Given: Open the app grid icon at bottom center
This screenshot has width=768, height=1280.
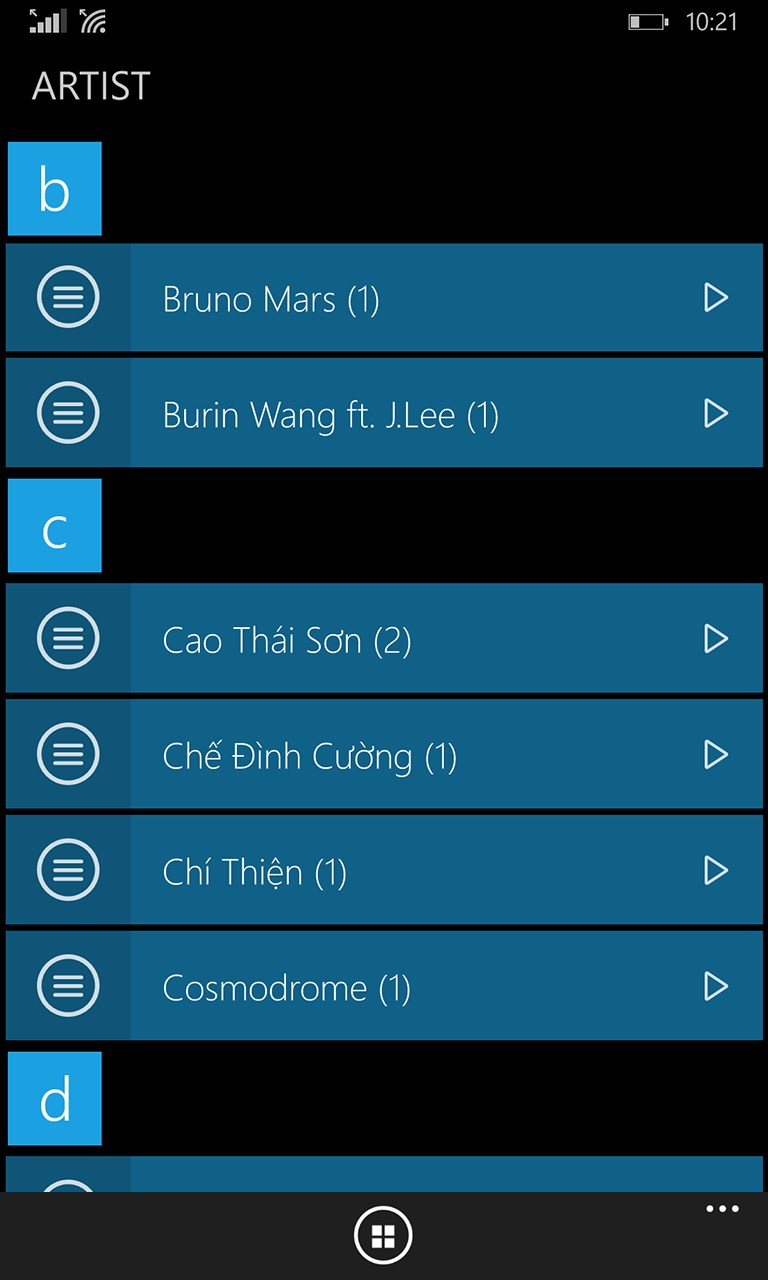Looking at the screenshot, I should (x=383, y=1234).
